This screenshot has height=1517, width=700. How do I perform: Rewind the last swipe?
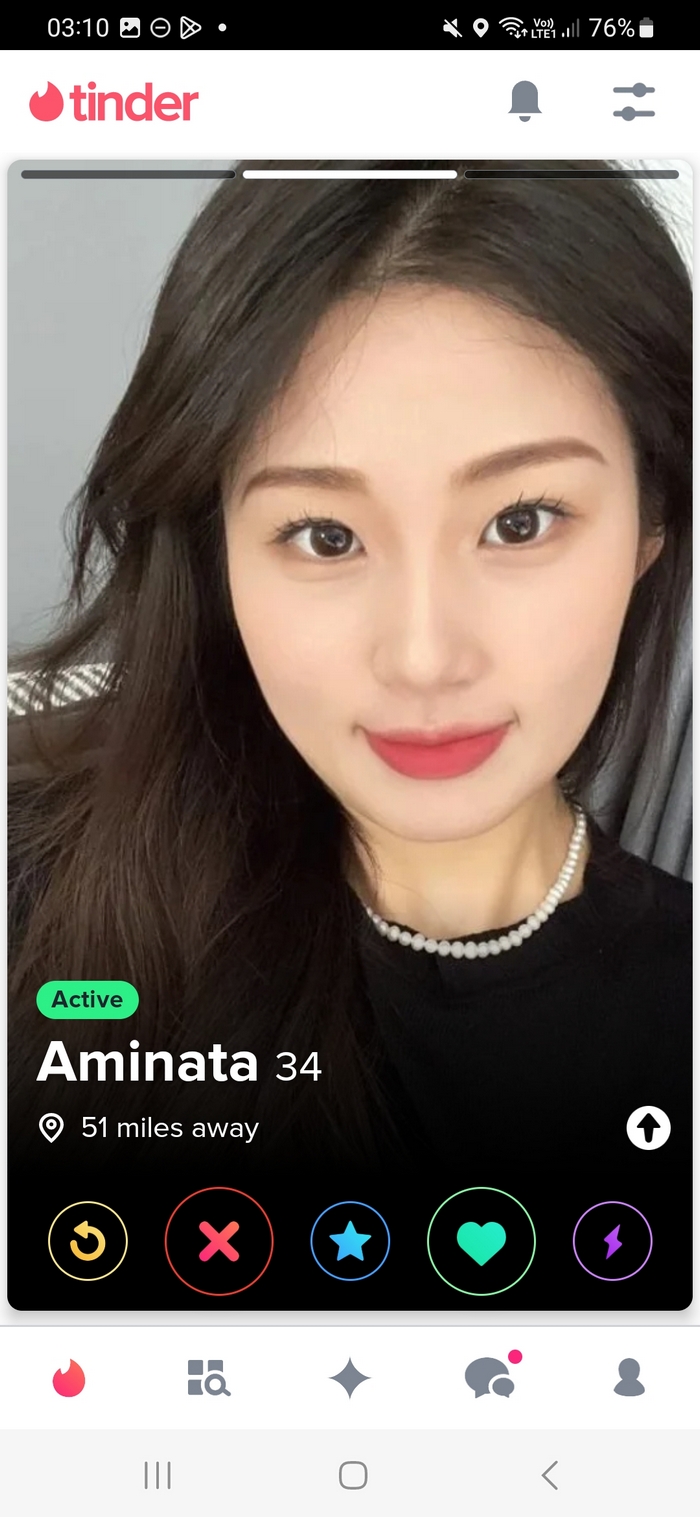click(x=88, y=1241)
